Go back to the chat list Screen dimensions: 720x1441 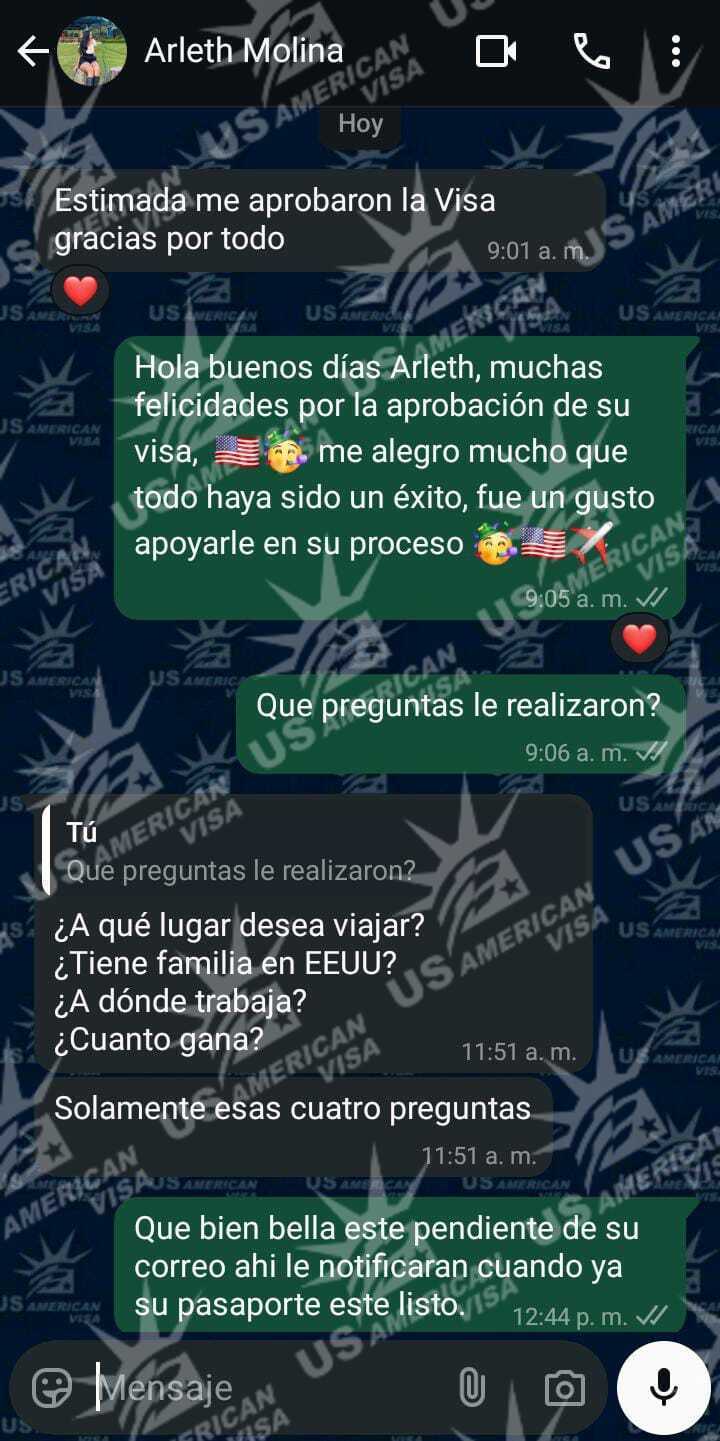(x=32, y=52)
